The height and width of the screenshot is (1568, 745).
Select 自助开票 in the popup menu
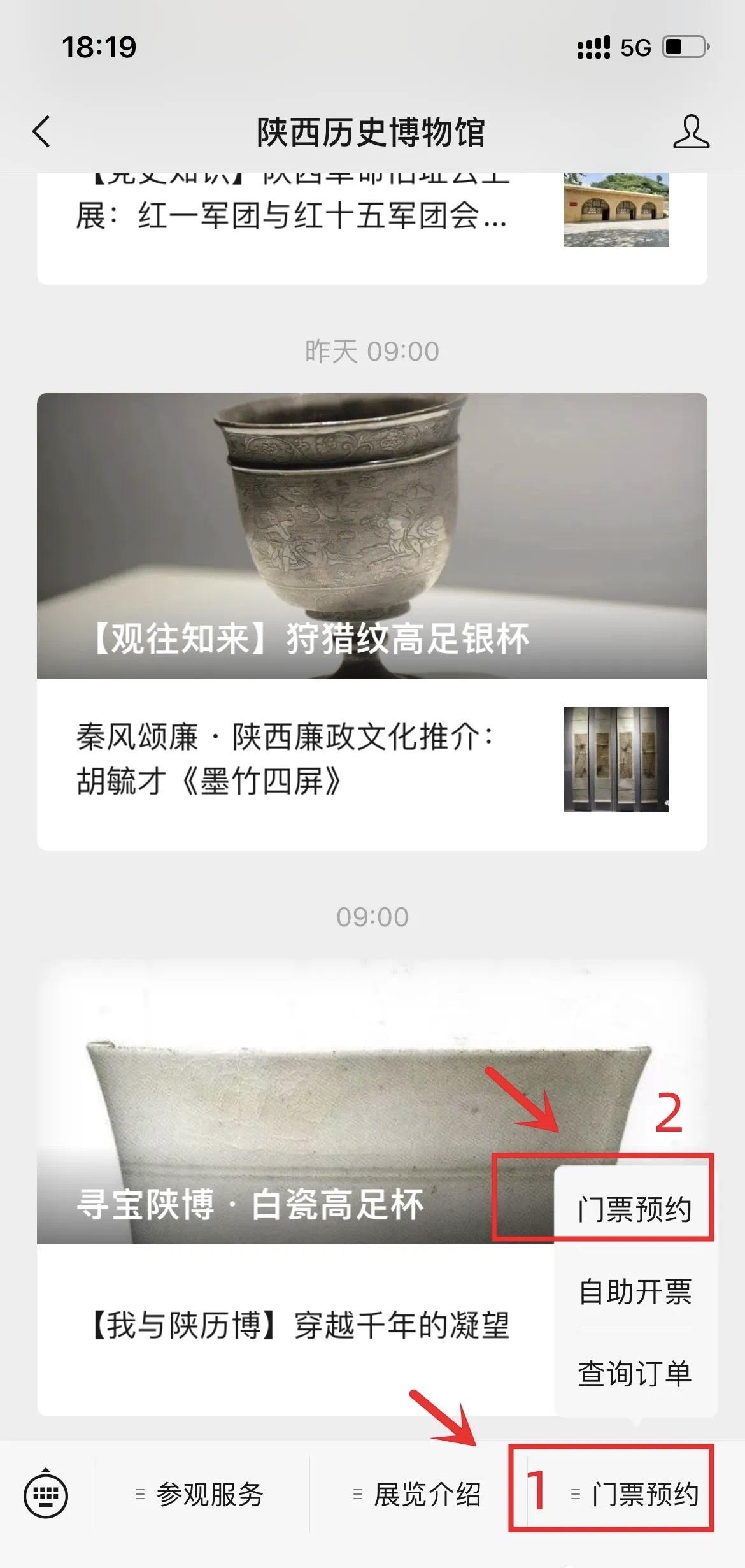click(x=635, y=1291)
